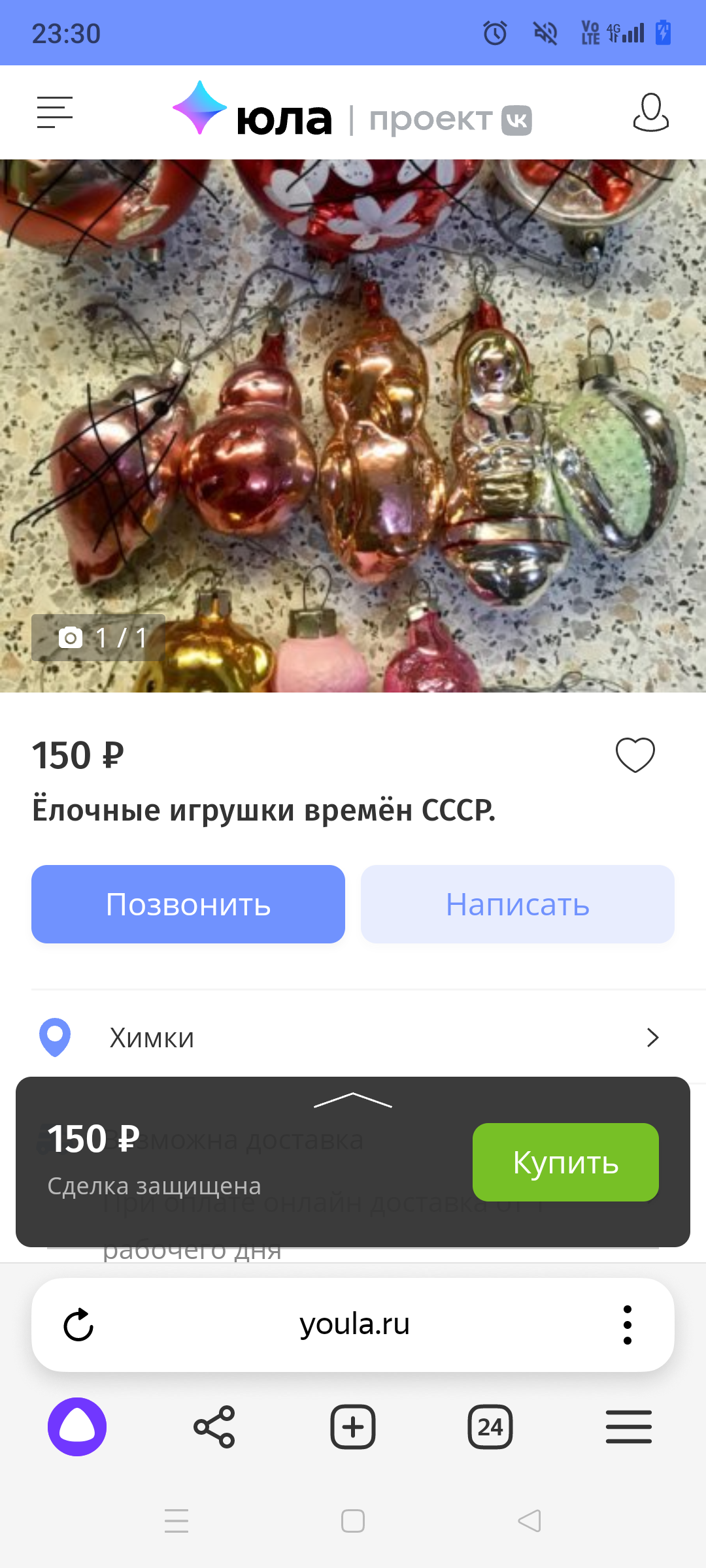
Task: Add this listing to favorites
Action: [635, 755]
